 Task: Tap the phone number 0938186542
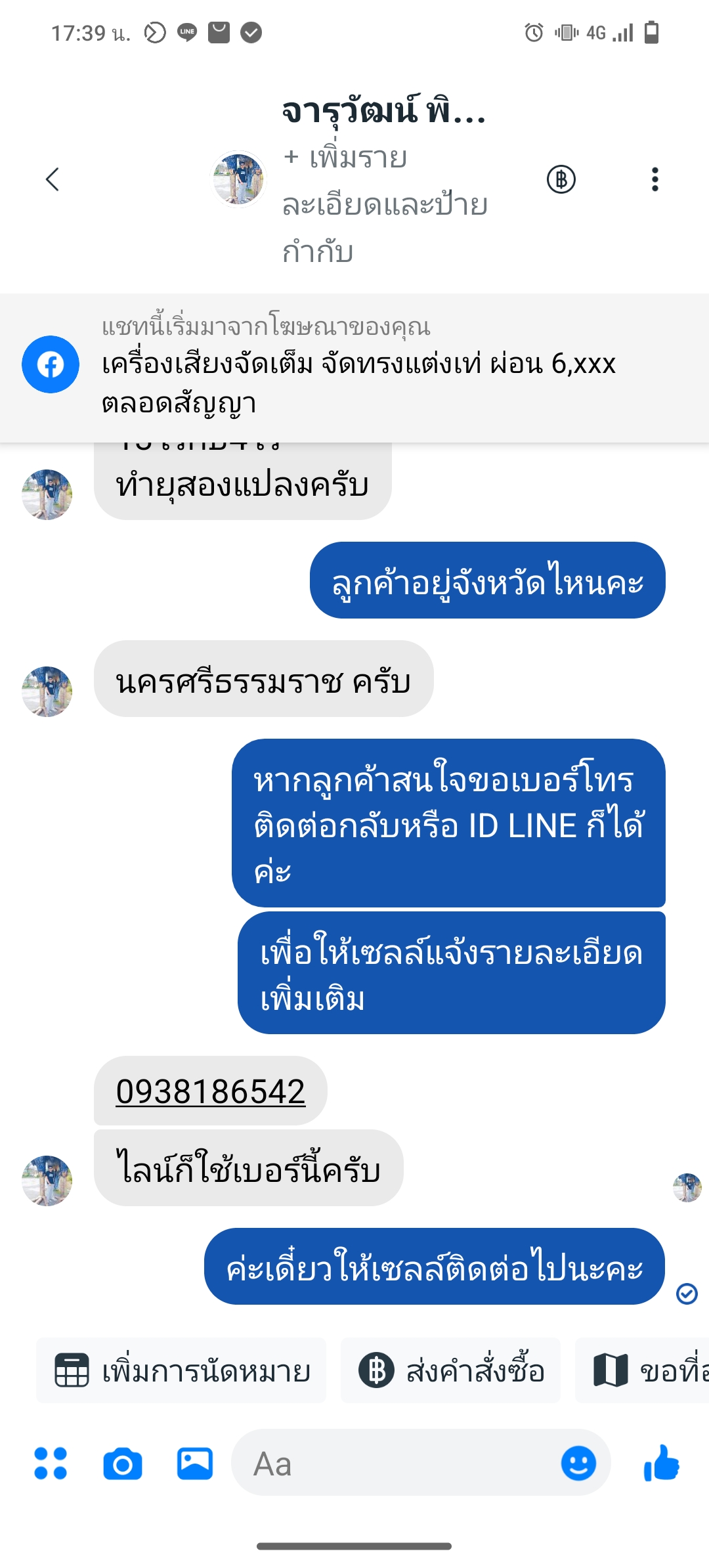point(210,1091)
